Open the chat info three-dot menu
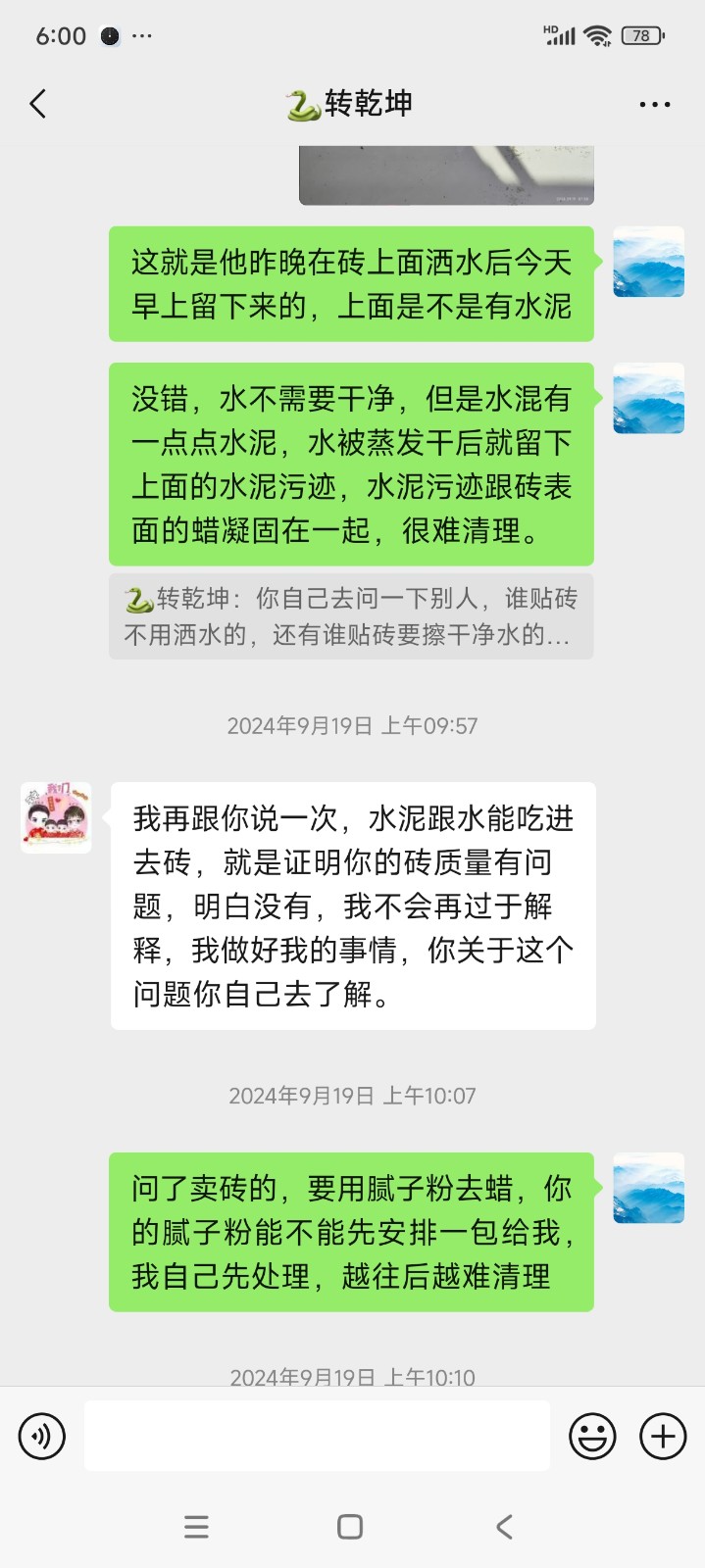Viewport: 705px width, 1568px height. (654, 105)
